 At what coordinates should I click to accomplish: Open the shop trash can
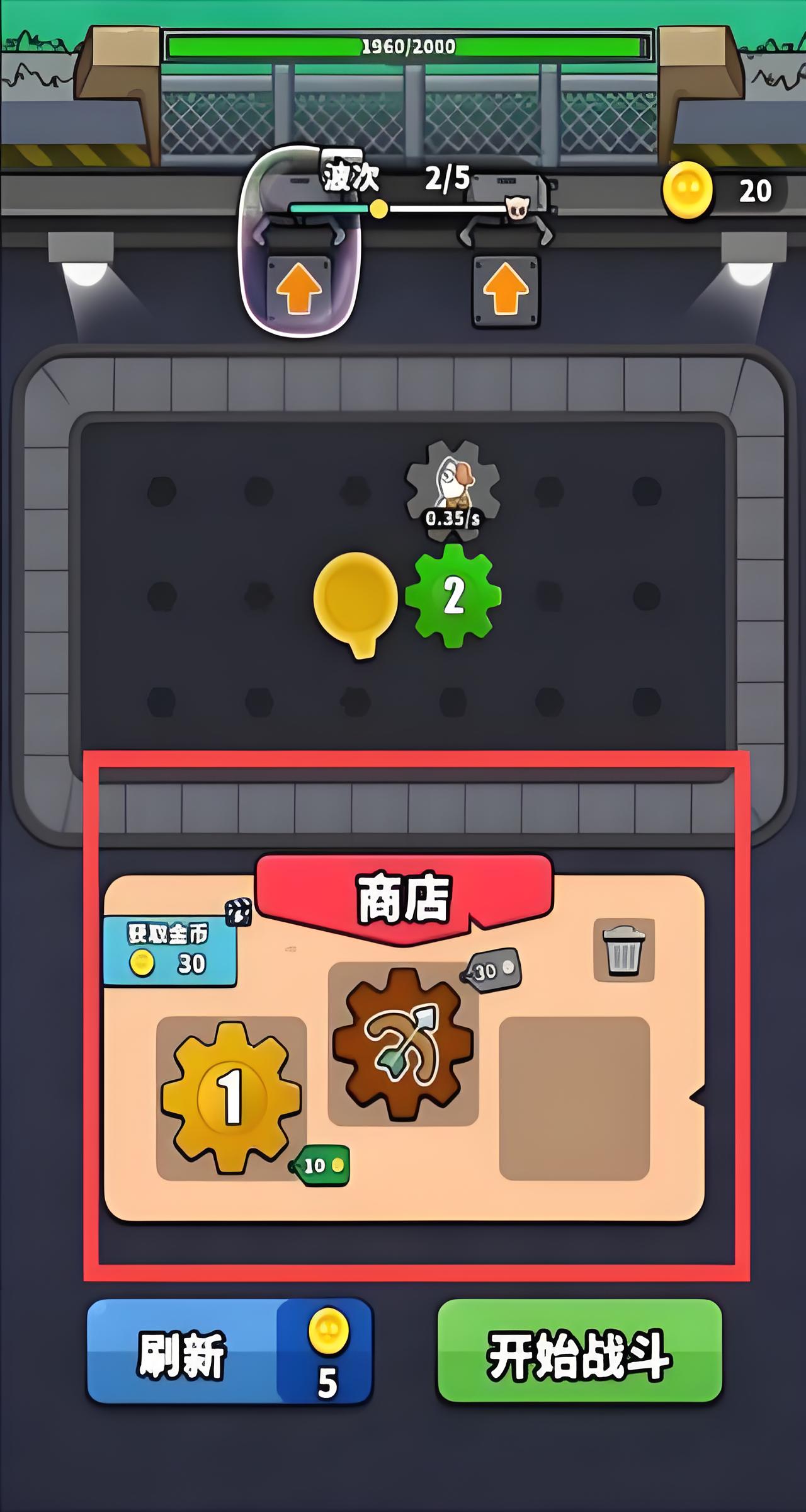click(623, 949)
